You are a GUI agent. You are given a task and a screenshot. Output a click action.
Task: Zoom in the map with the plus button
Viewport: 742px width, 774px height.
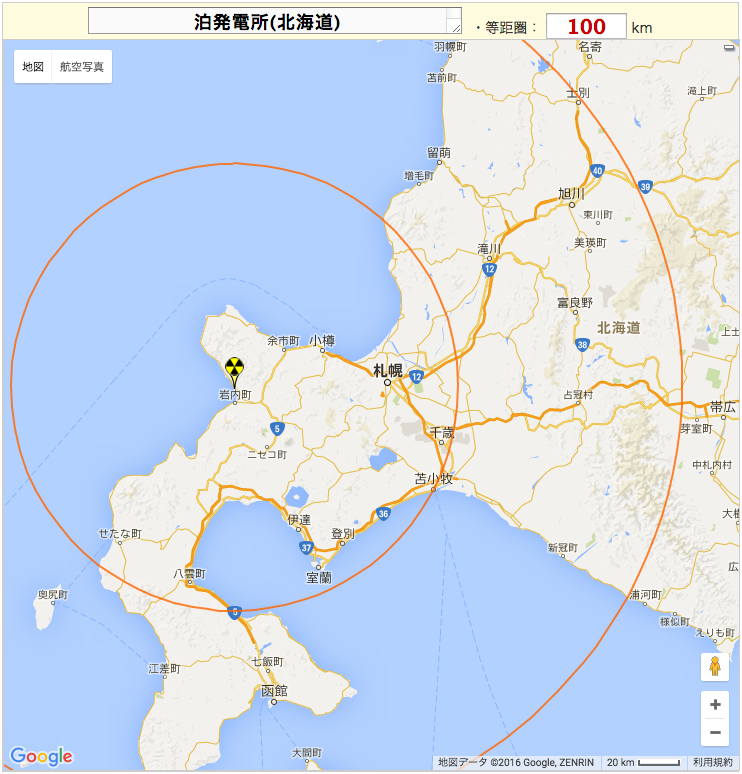click(715, 704)
